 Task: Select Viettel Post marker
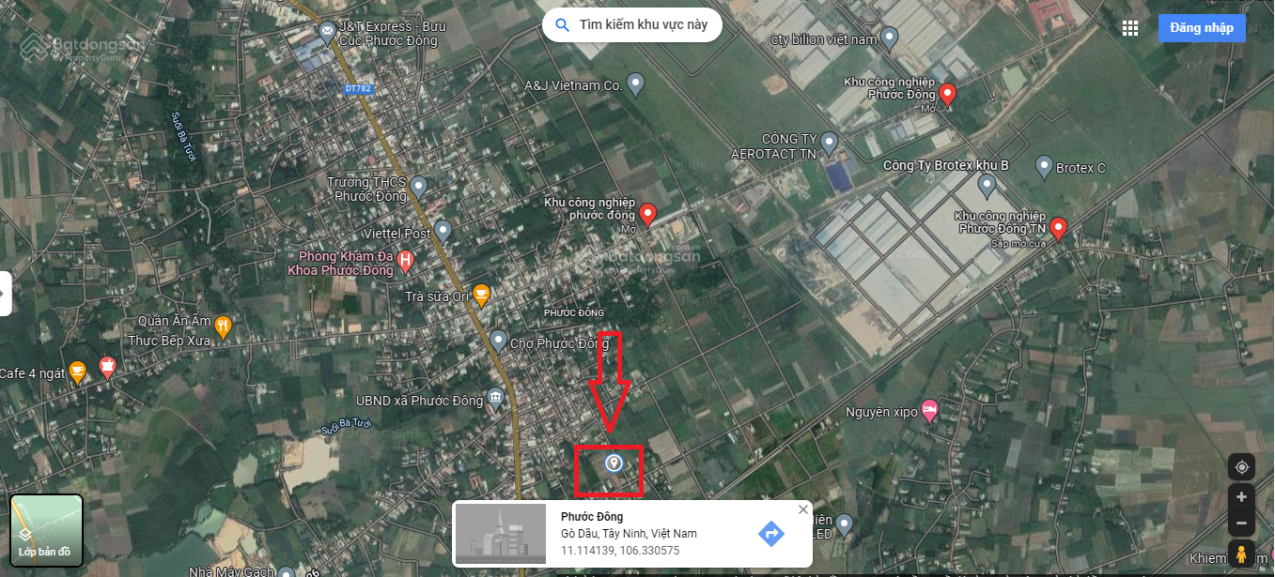[443, 230]
